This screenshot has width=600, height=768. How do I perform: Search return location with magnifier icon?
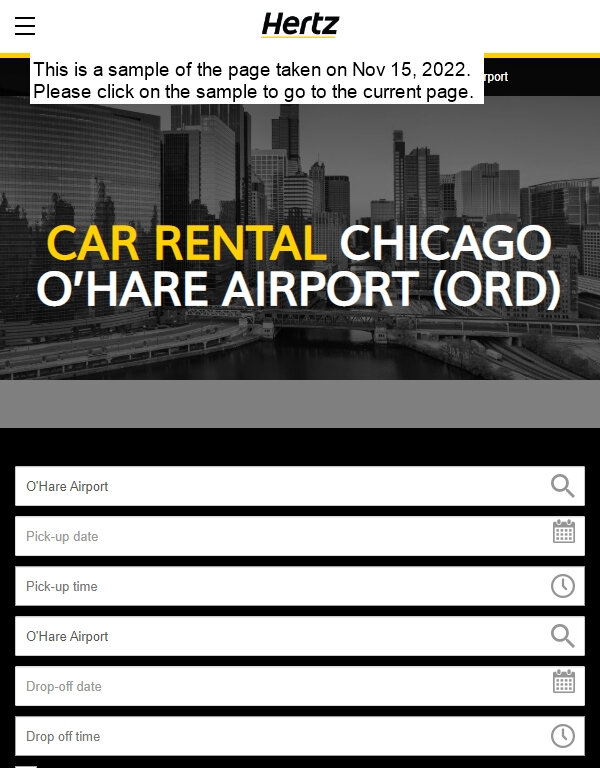tap(563, 636)
